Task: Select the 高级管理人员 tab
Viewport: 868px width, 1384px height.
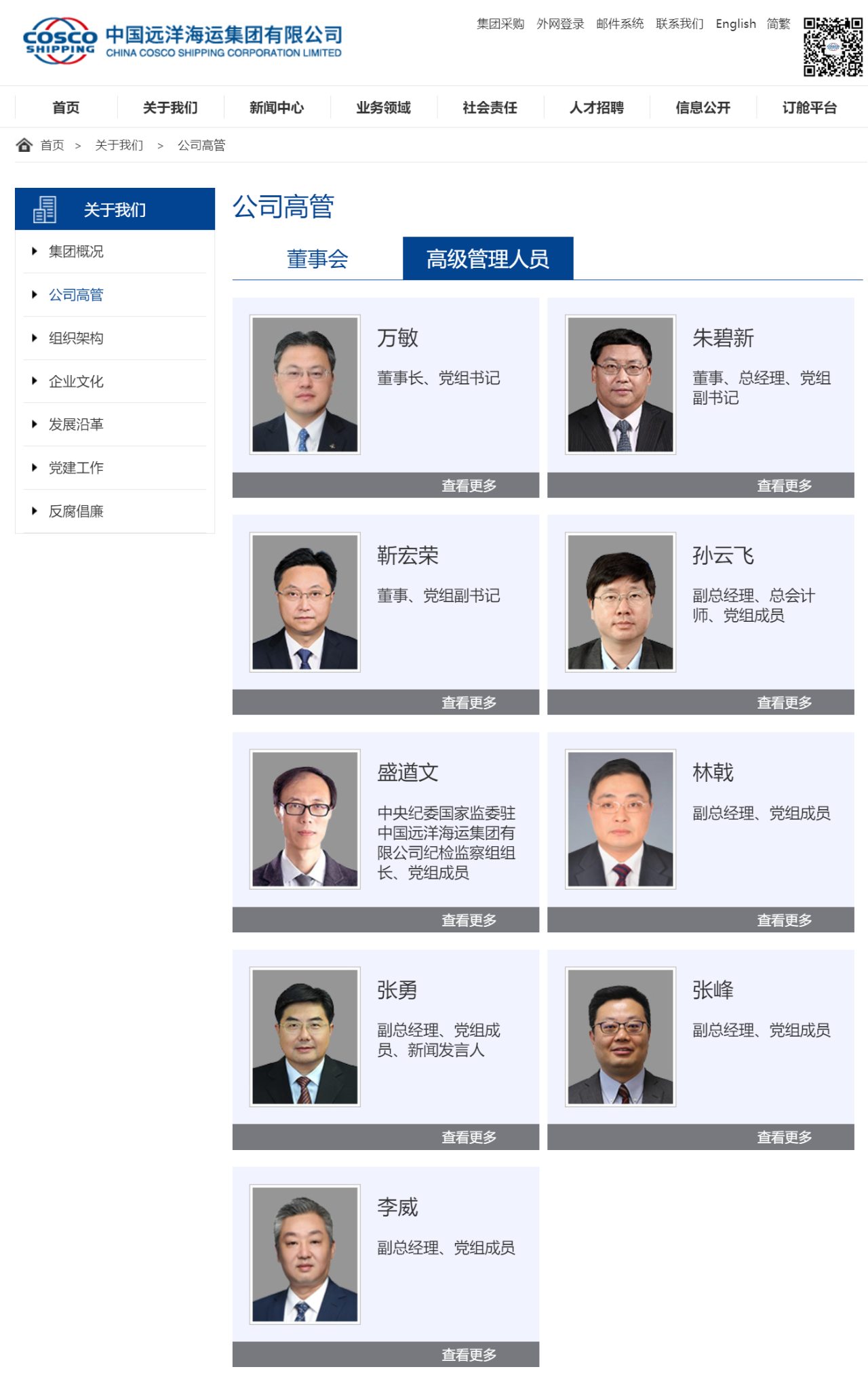Action: [488, 259]
